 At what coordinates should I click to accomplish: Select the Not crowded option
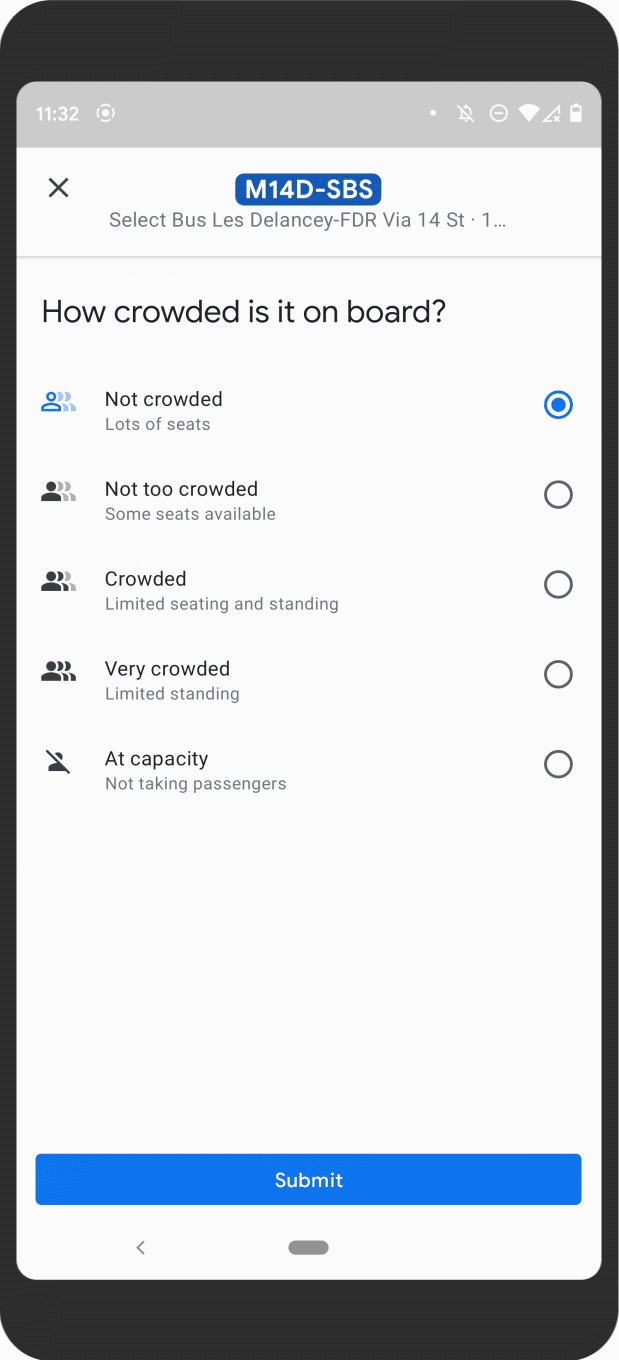click(x=558, y=405)
